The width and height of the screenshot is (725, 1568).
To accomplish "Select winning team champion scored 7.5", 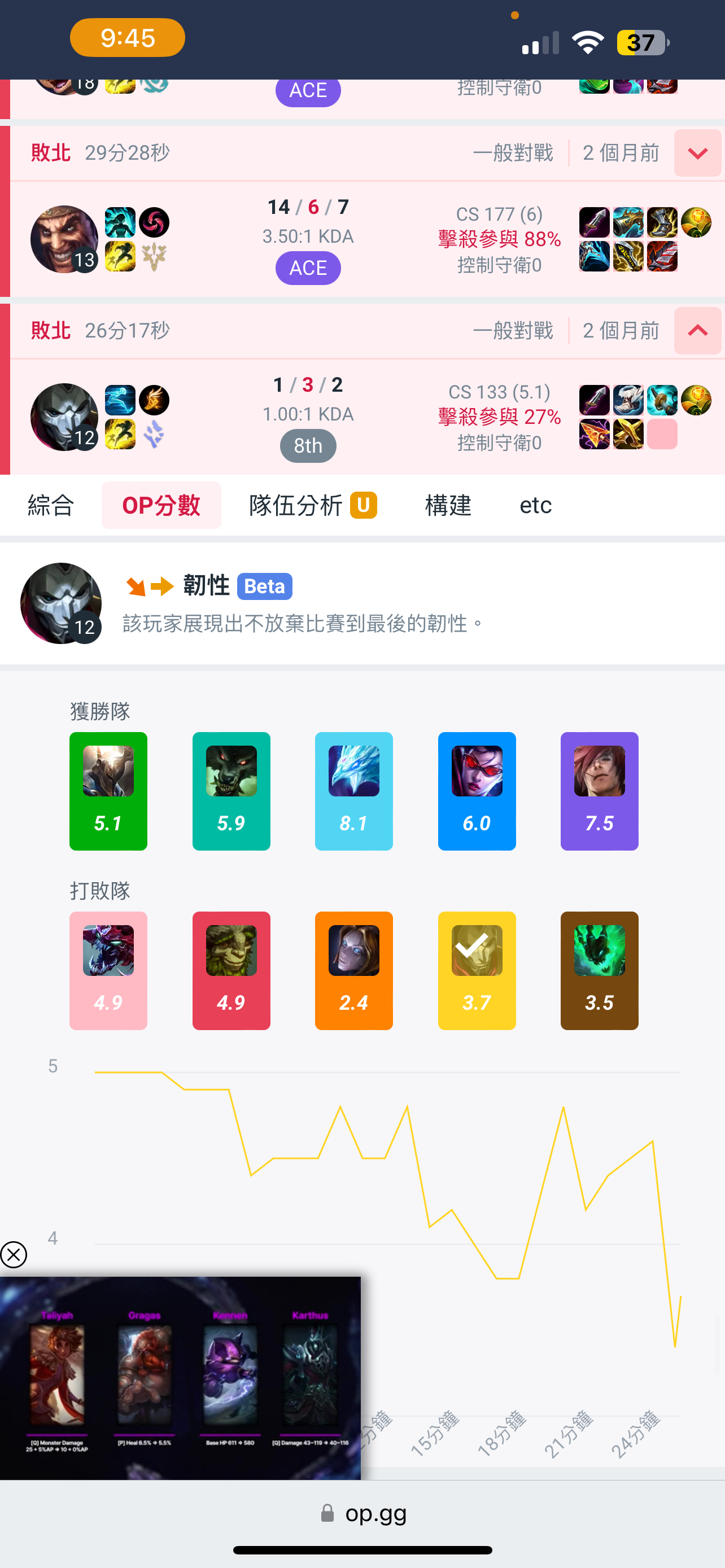I will [x=599, y=791].
